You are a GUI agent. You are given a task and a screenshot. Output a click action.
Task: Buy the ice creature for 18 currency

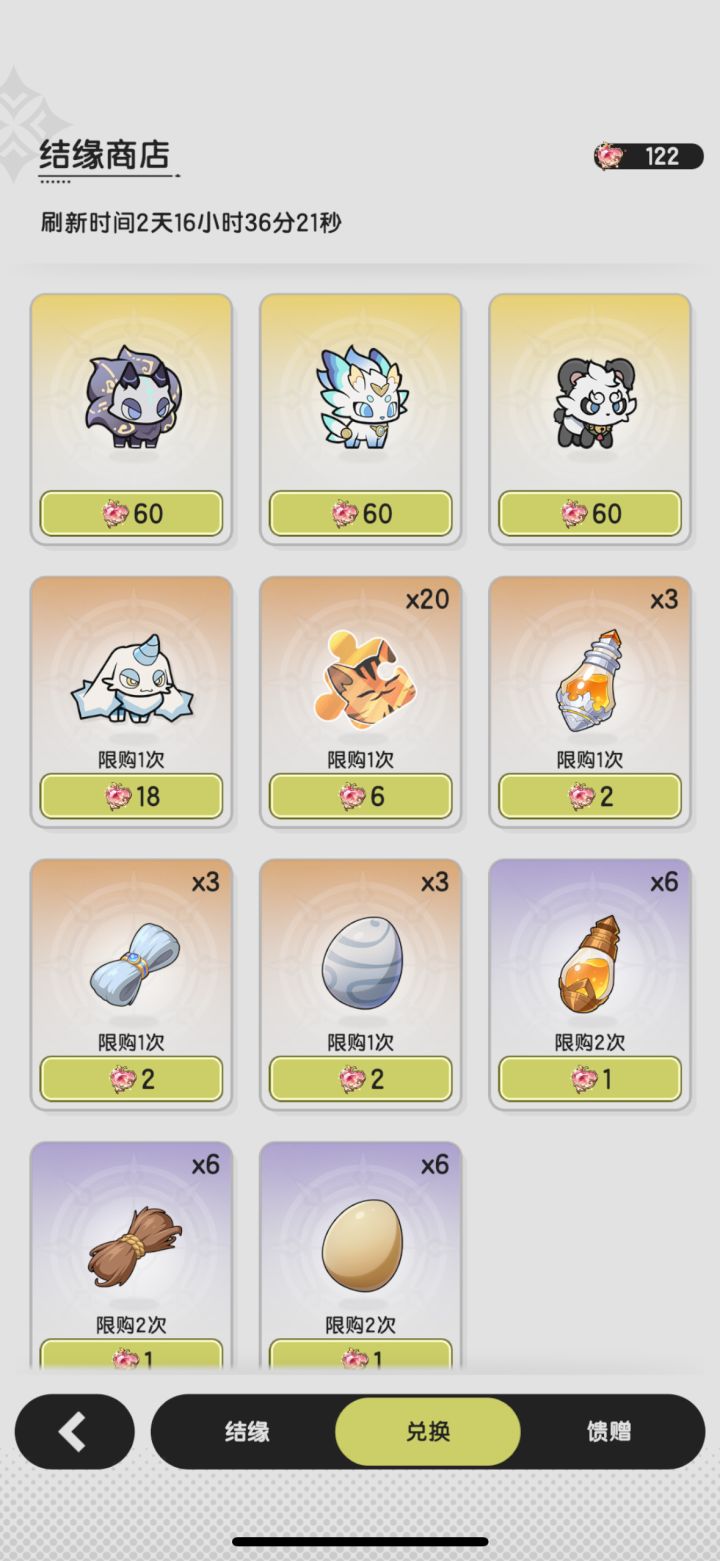[x=131, y=796]
